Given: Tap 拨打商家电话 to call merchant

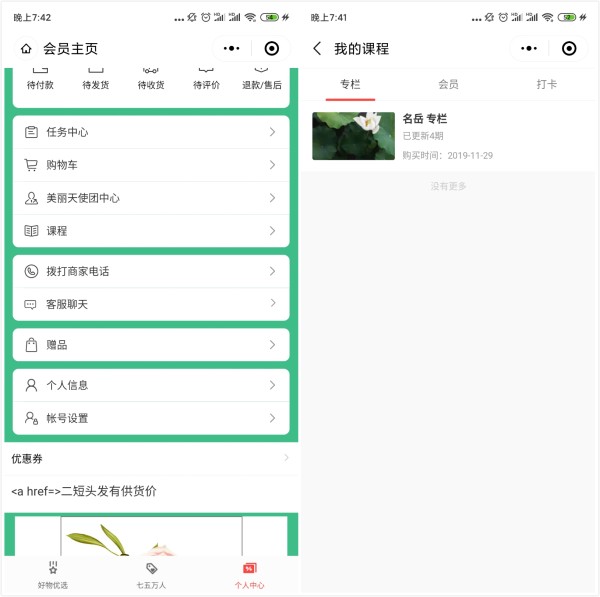Looking at the screenshot, I should 150,271.
